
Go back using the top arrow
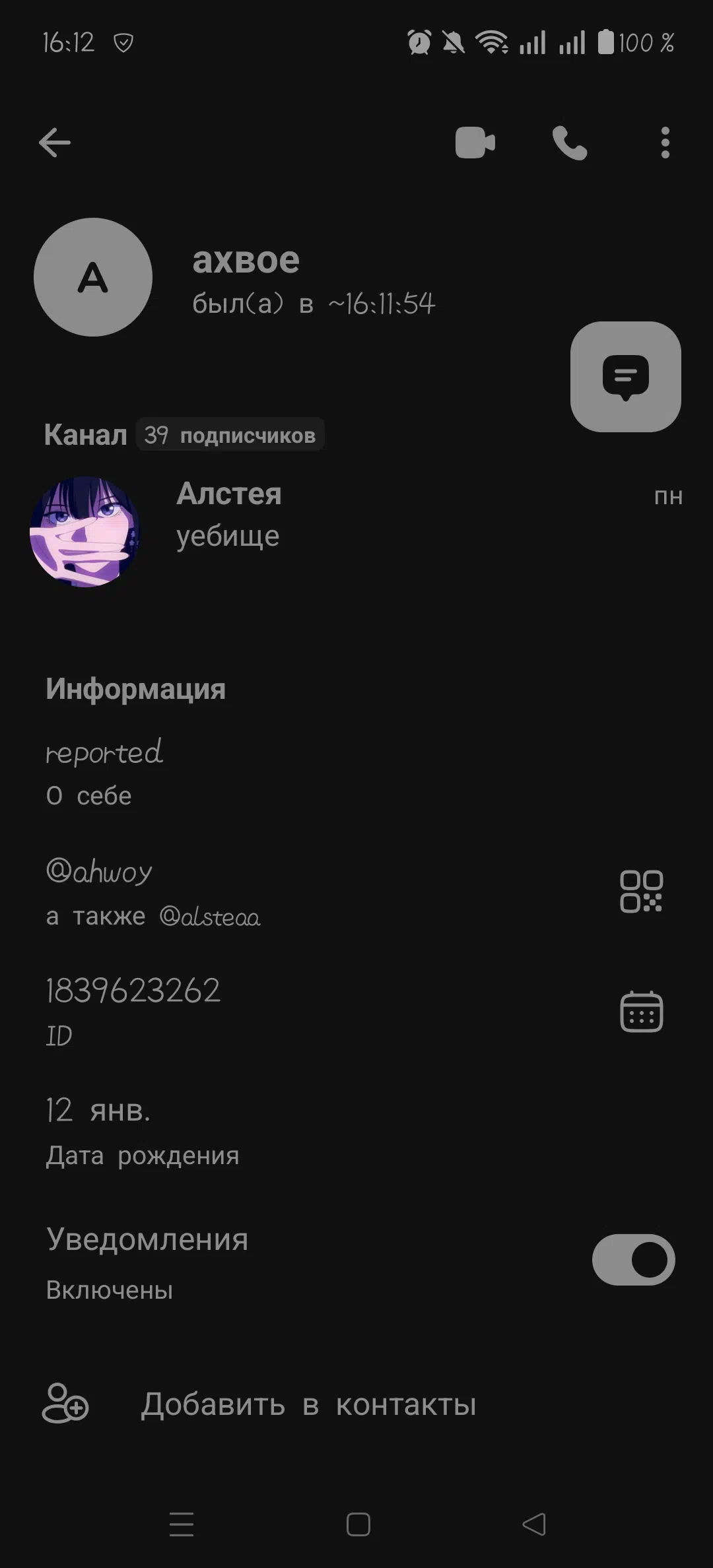click(55, 143)
